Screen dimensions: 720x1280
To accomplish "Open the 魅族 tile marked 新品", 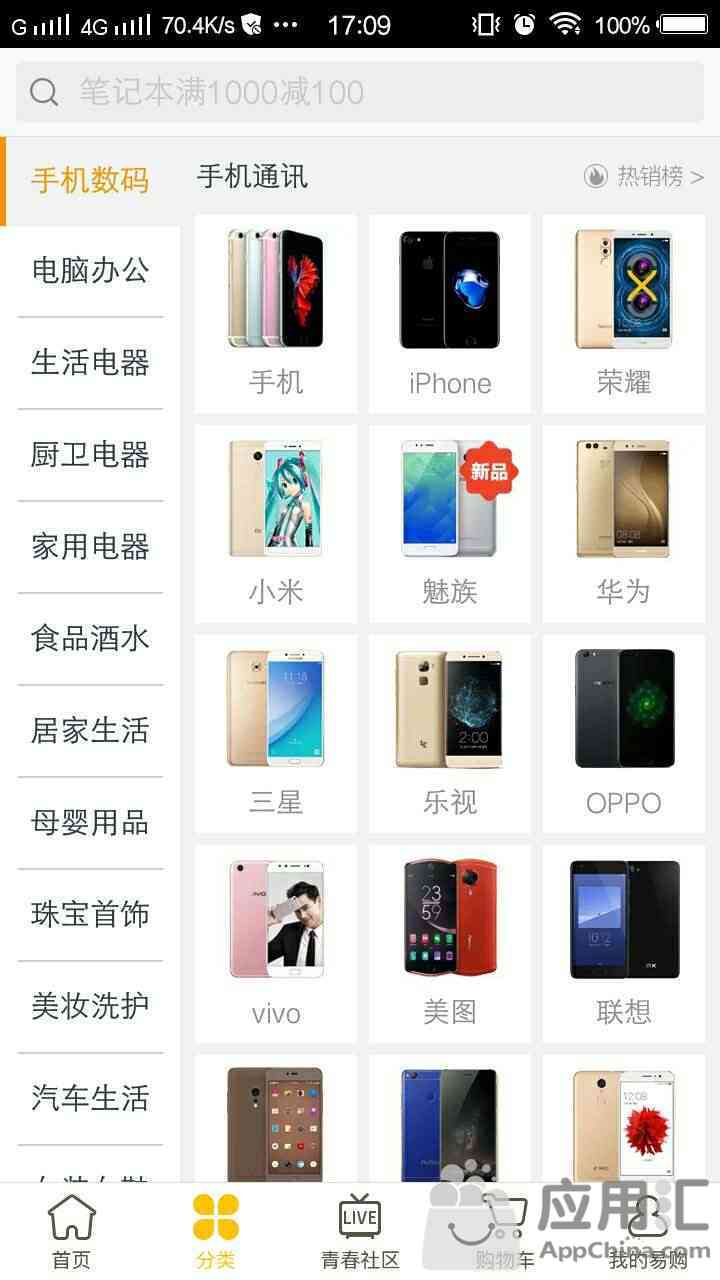I will (450, 523).
